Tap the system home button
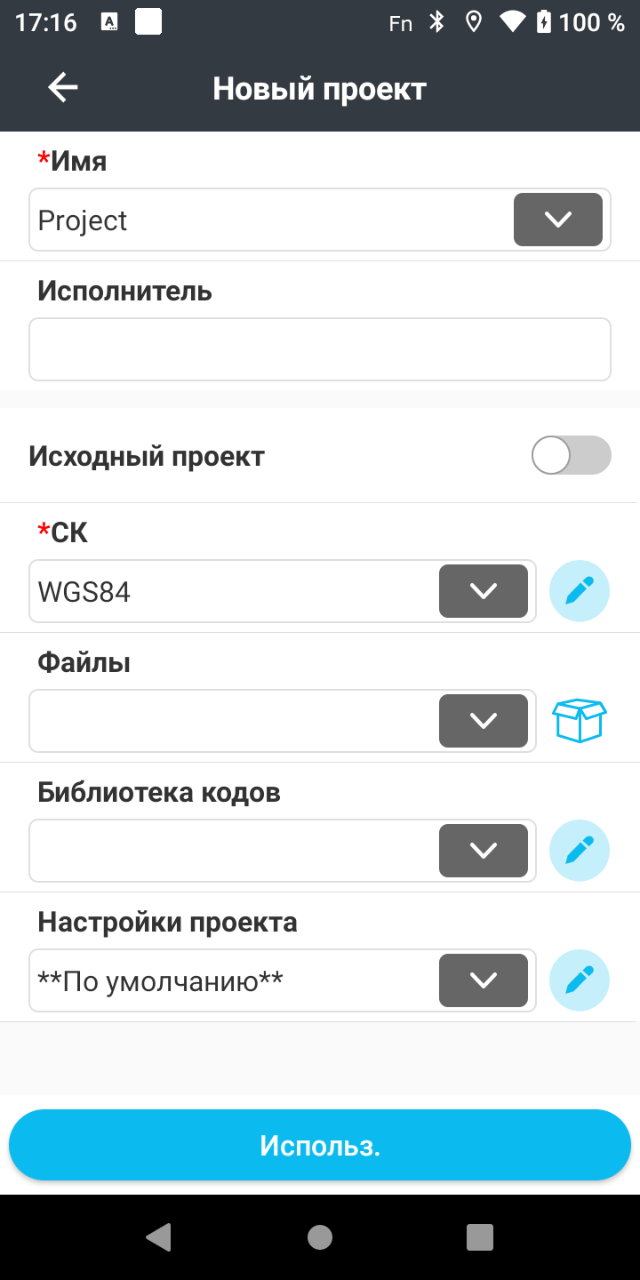Viewport: 640px width, 1280px height. click(320, 1237)
